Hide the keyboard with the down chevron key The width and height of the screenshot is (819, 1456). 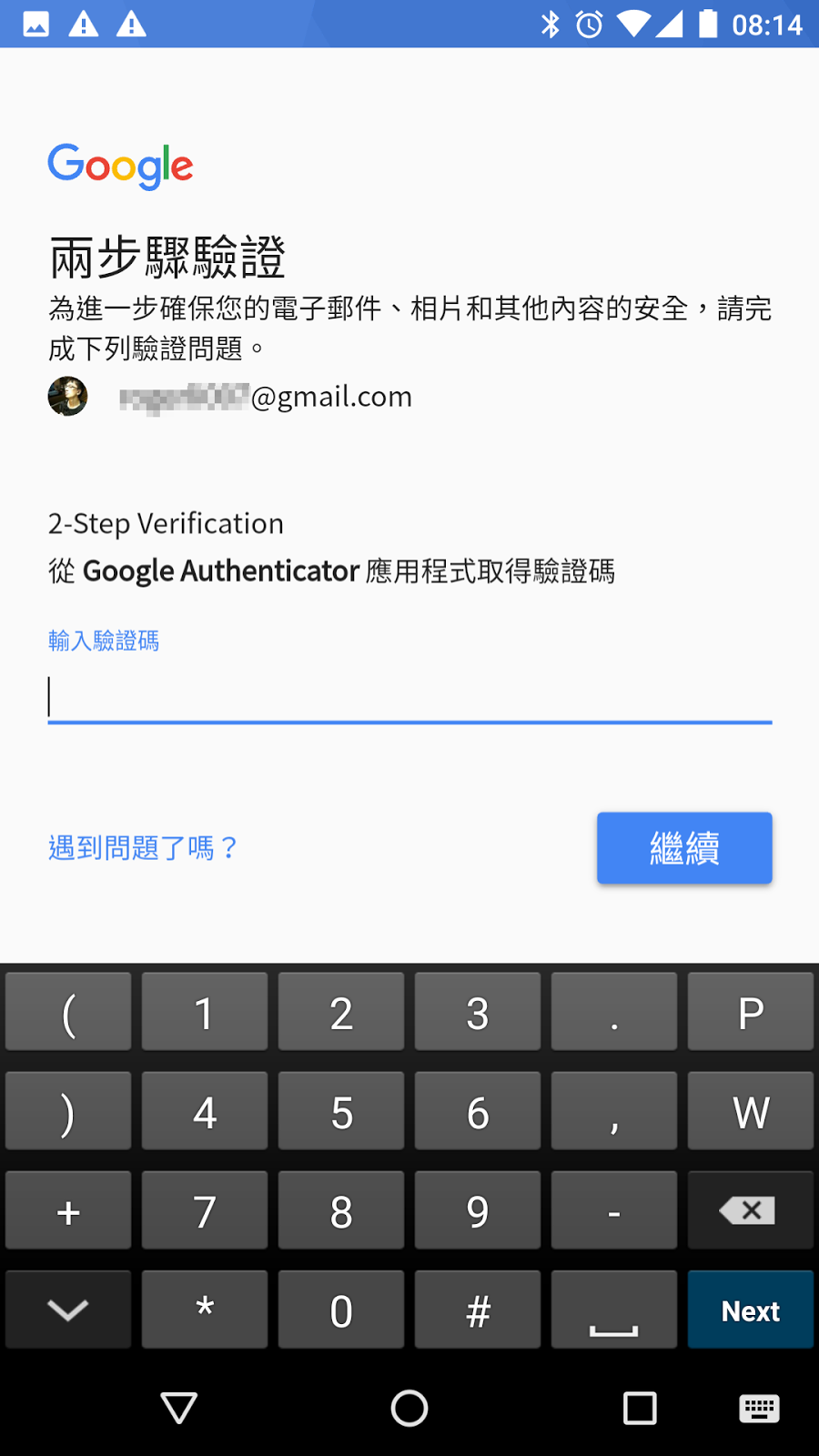tap(68, 1310)
